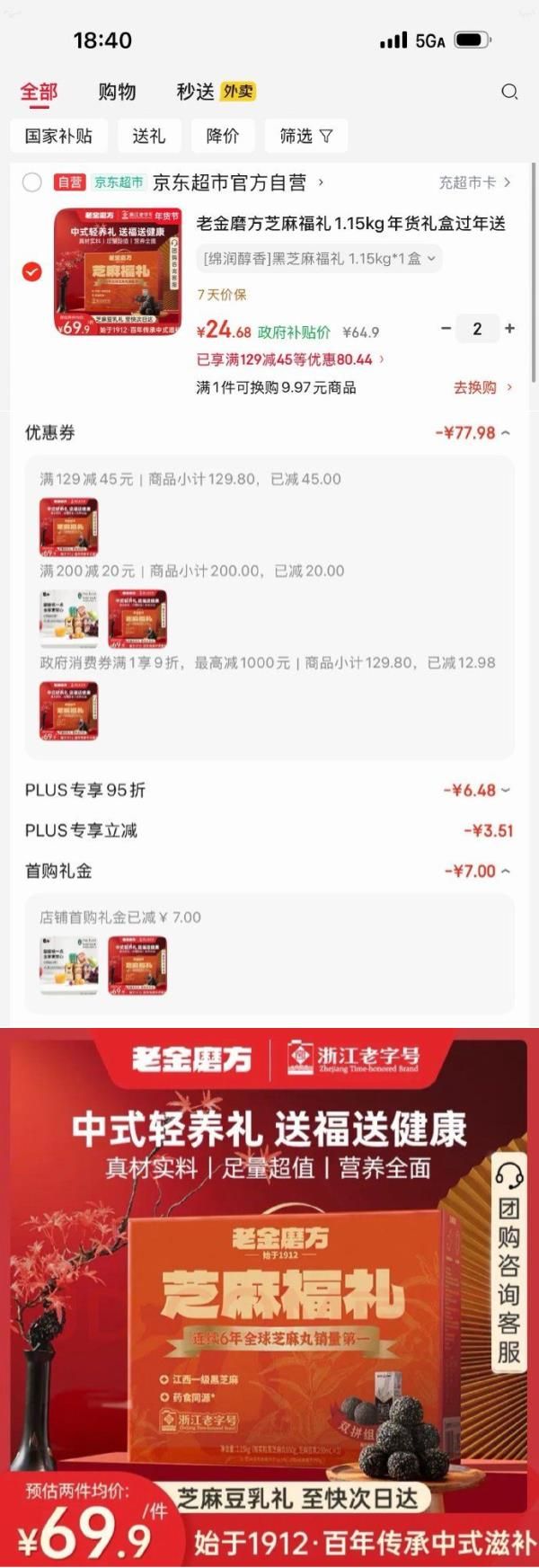
Task: Tap the 充超市卡 link
Action: 474,182
